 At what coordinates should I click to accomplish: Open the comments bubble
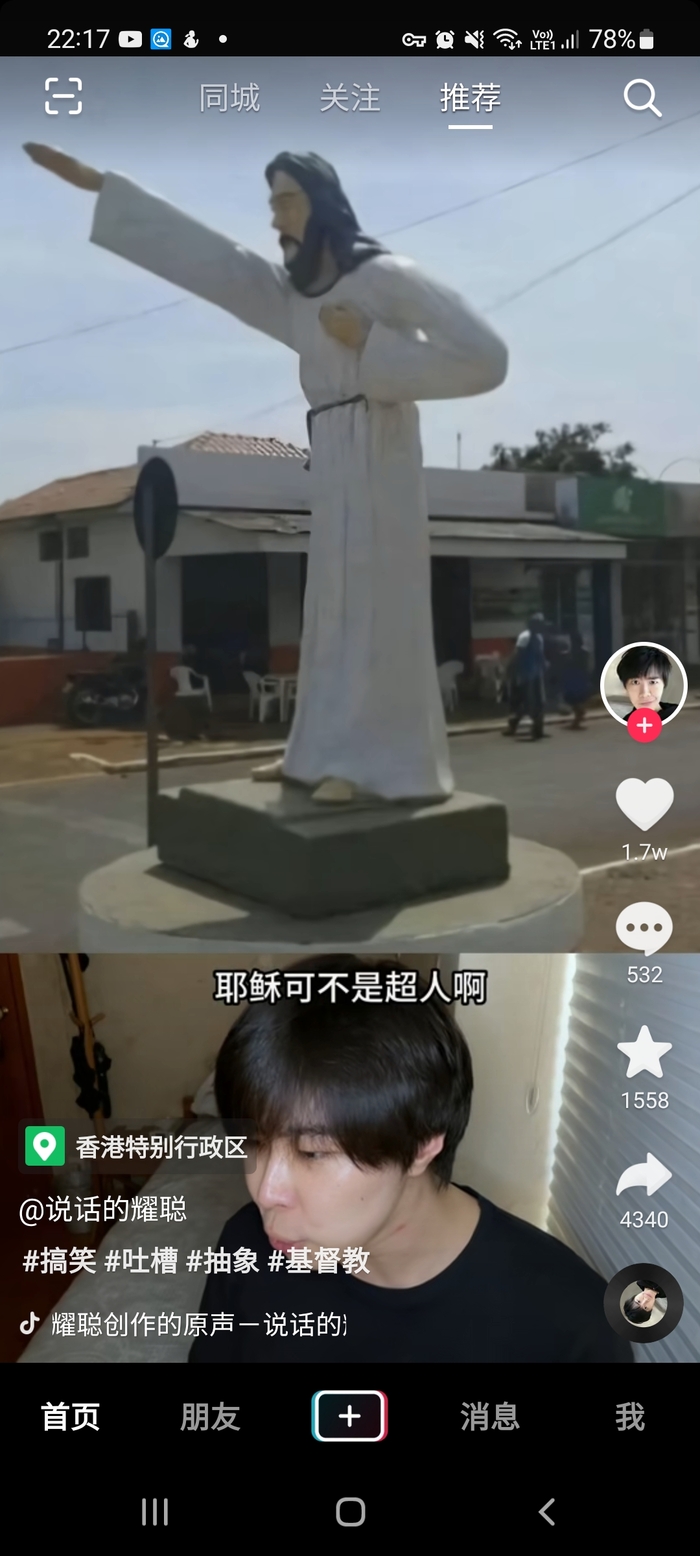point(644,928)
